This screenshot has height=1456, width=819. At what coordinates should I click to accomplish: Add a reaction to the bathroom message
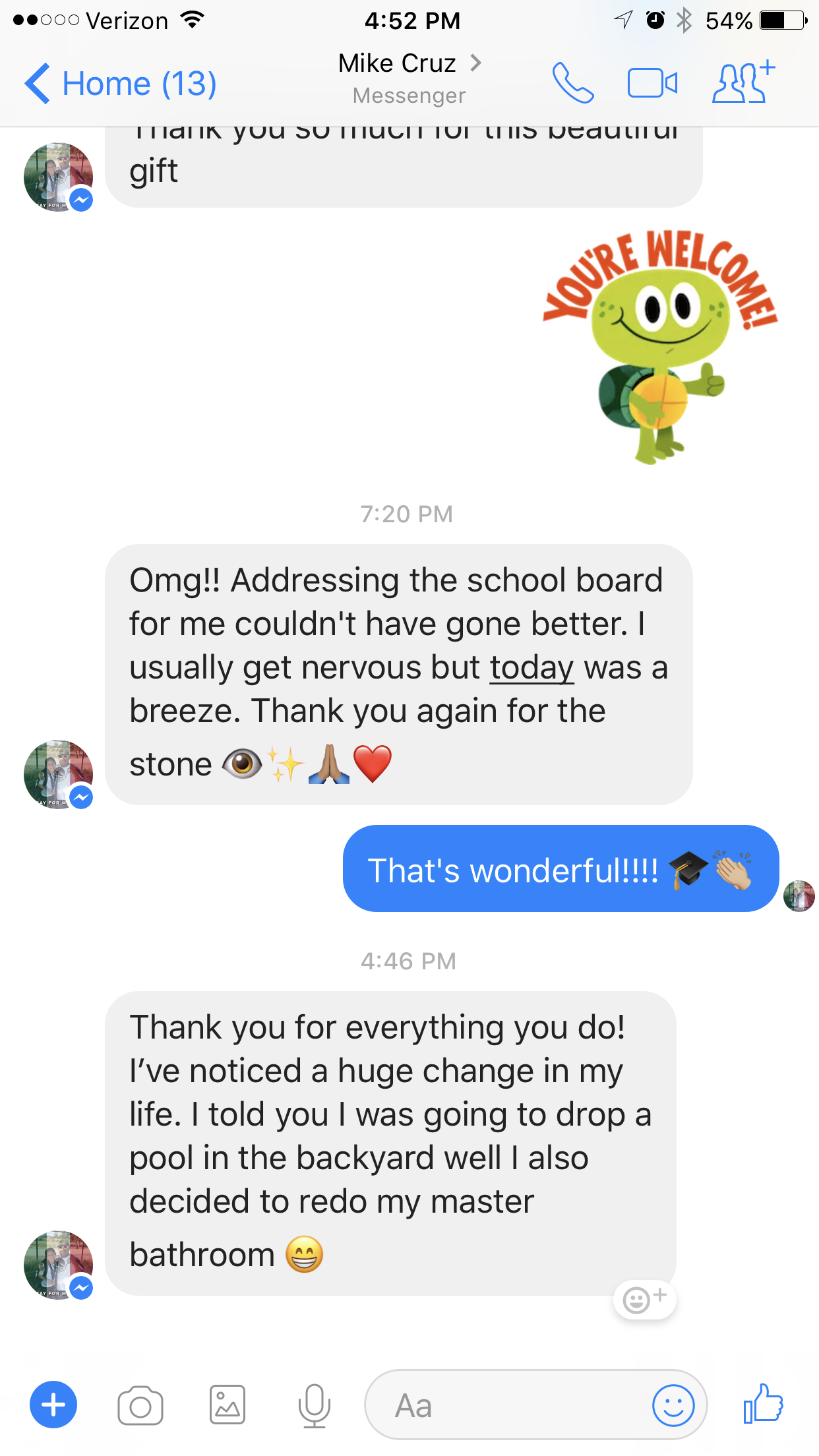tap(644, 1300)
